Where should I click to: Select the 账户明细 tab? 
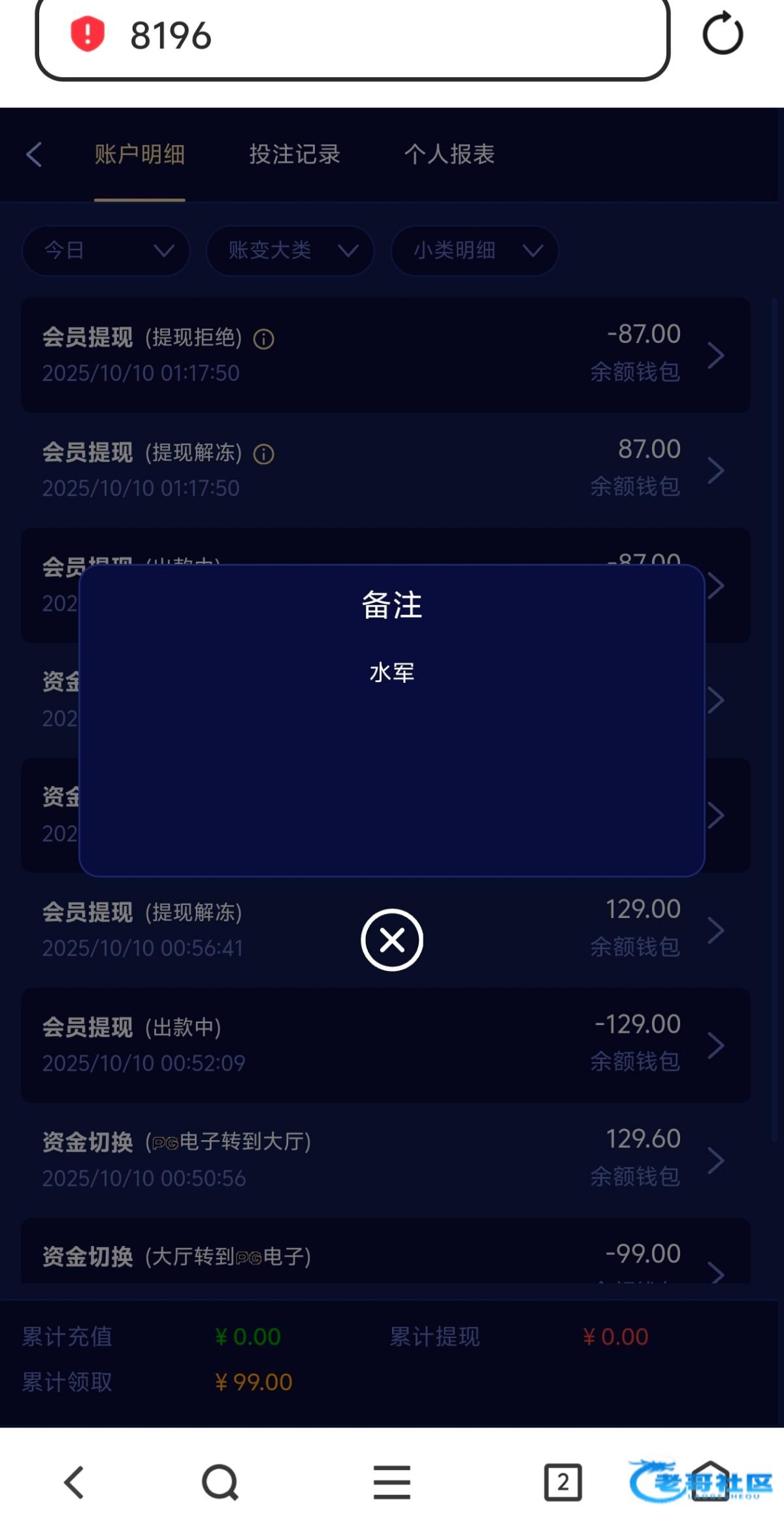click(x=140, y=155)
